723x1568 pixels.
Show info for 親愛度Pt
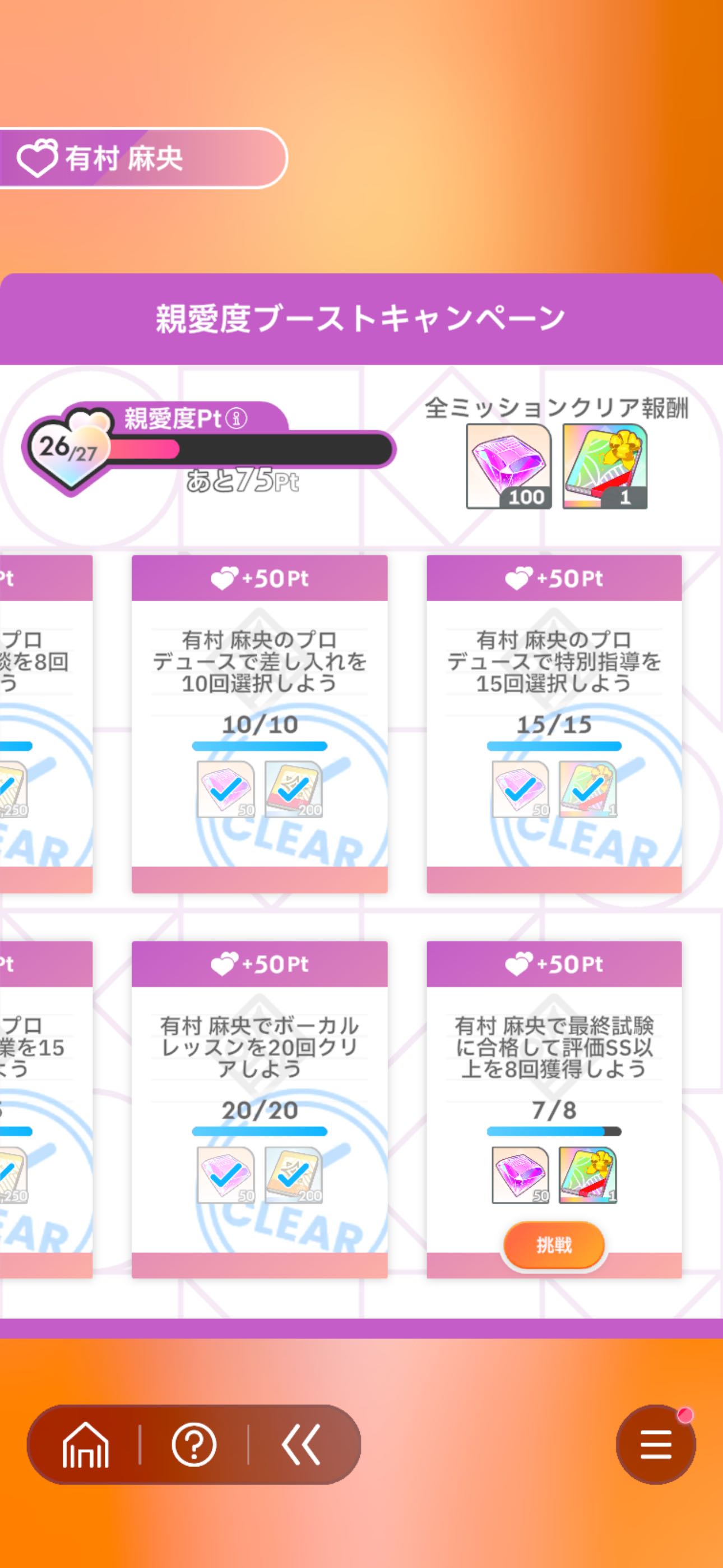[237, 418]
